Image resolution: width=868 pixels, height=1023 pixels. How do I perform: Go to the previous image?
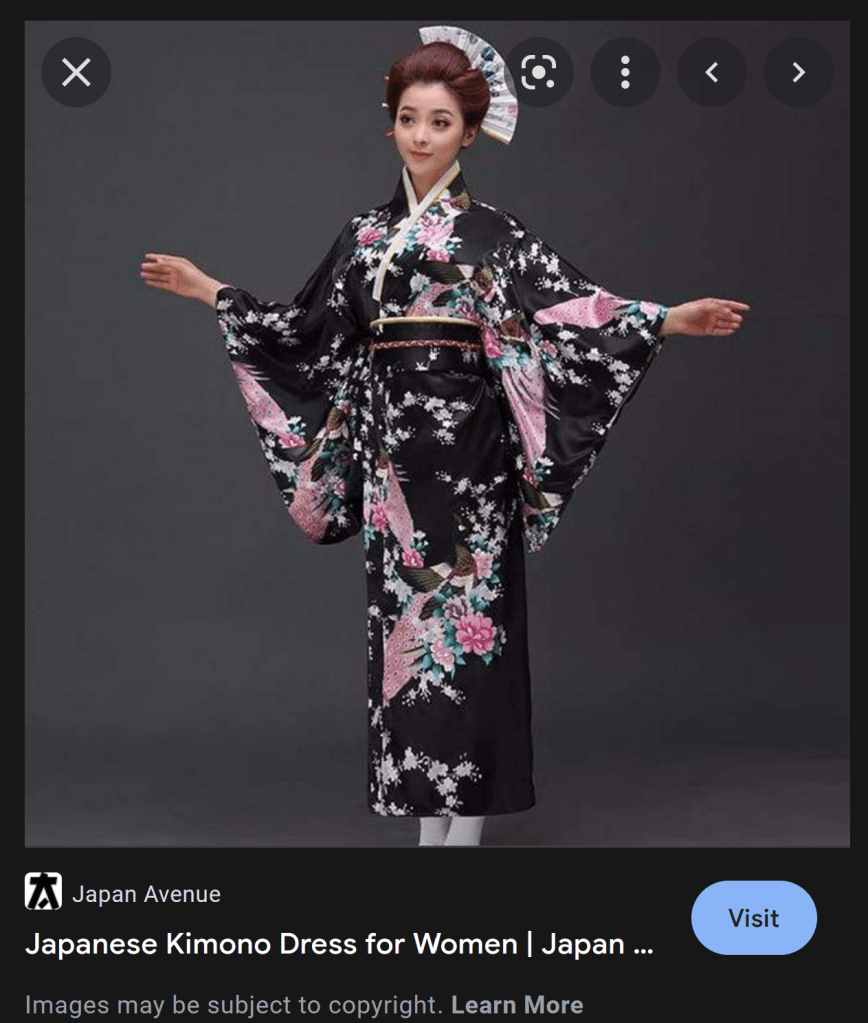[712, 72]
